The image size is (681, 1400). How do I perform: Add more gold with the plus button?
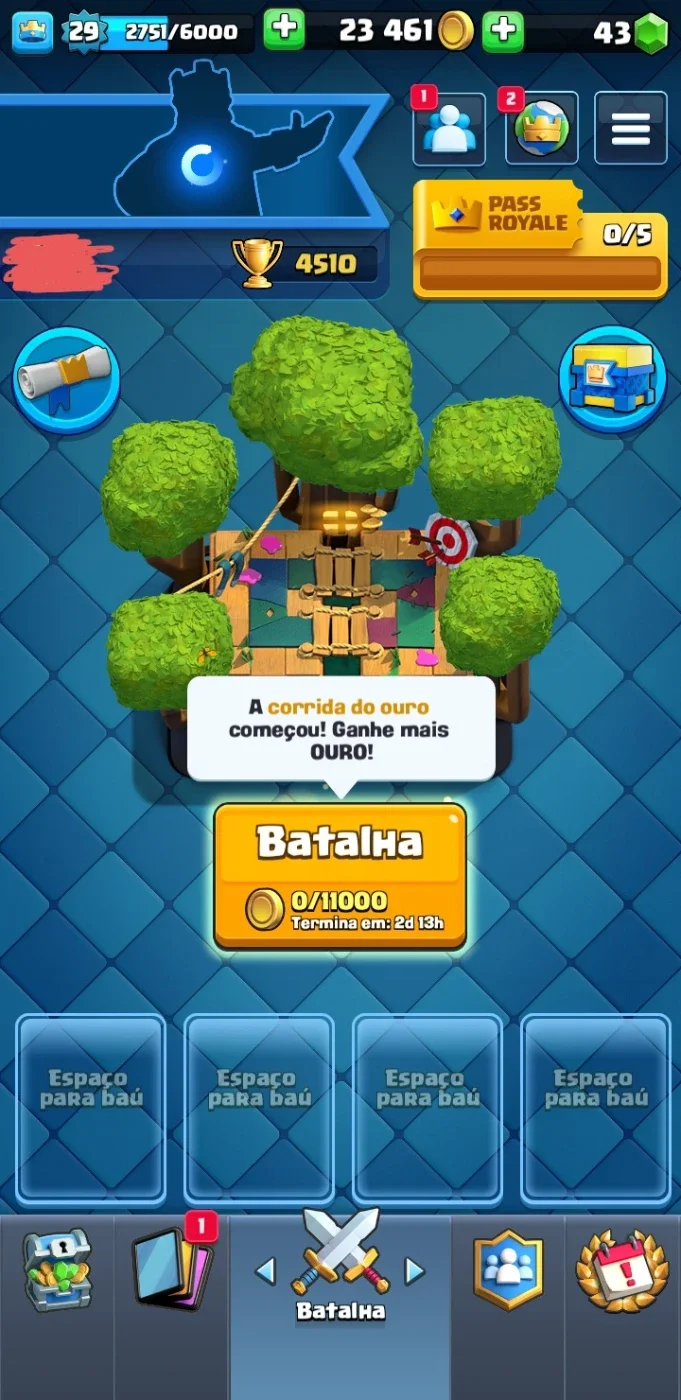(503, 30)
